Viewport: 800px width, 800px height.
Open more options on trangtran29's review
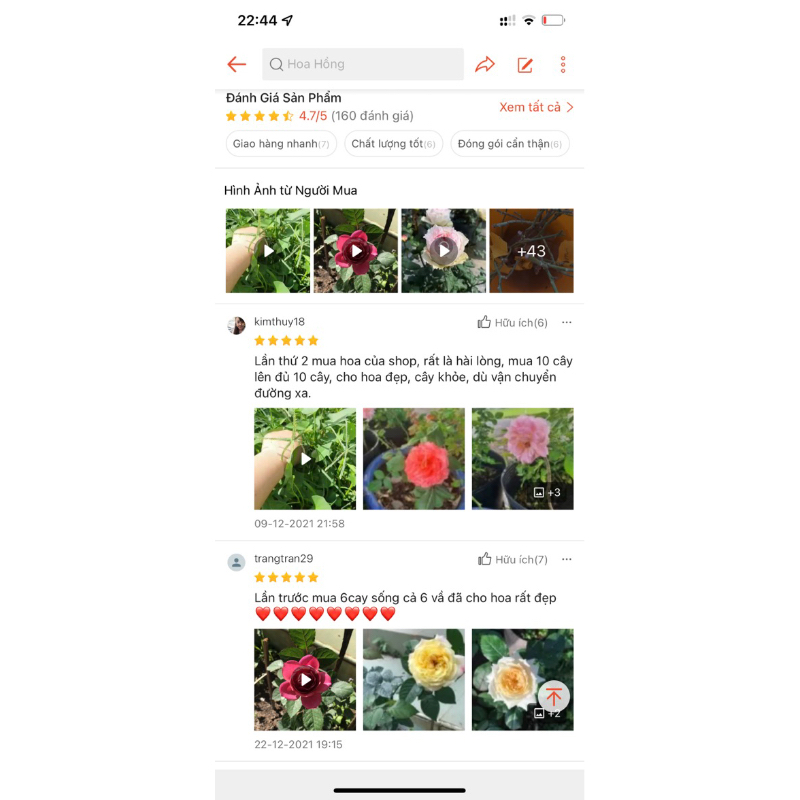[567, 560]
